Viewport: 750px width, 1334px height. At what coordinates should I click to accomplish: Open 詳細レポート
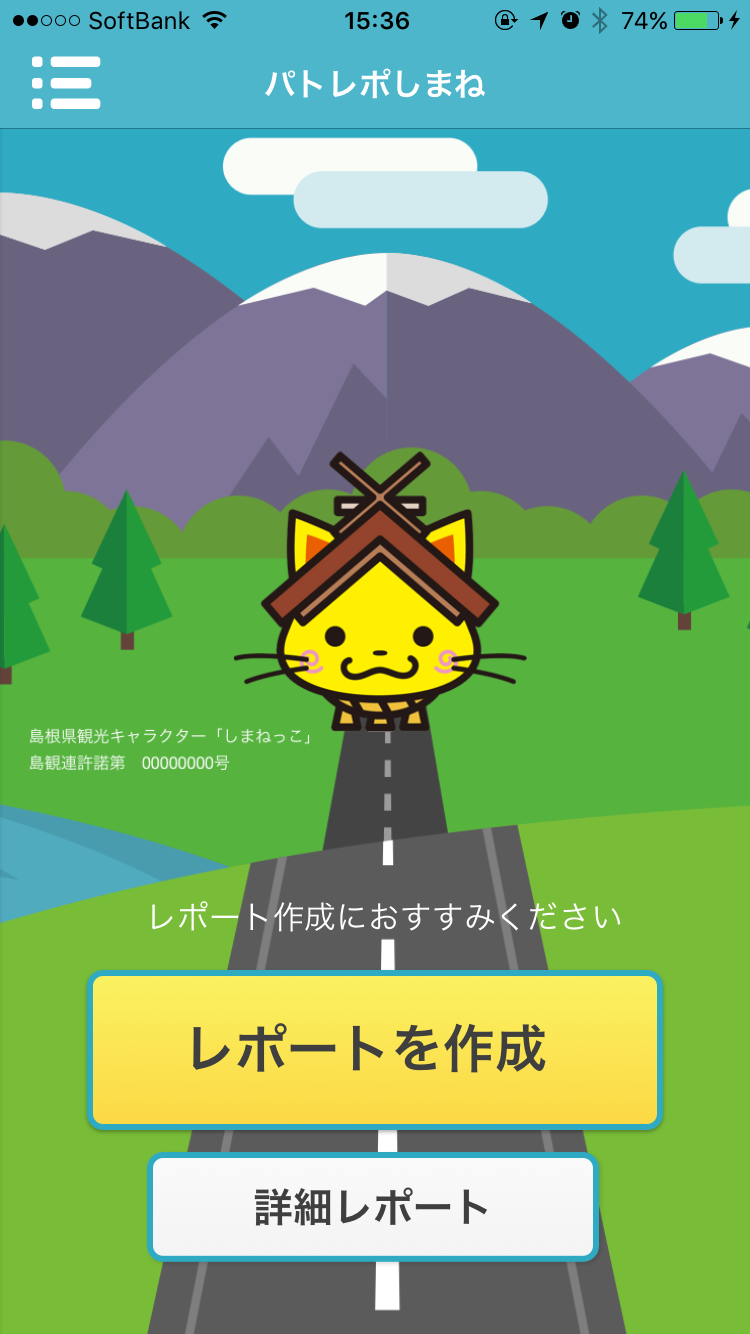[372, 1207]
